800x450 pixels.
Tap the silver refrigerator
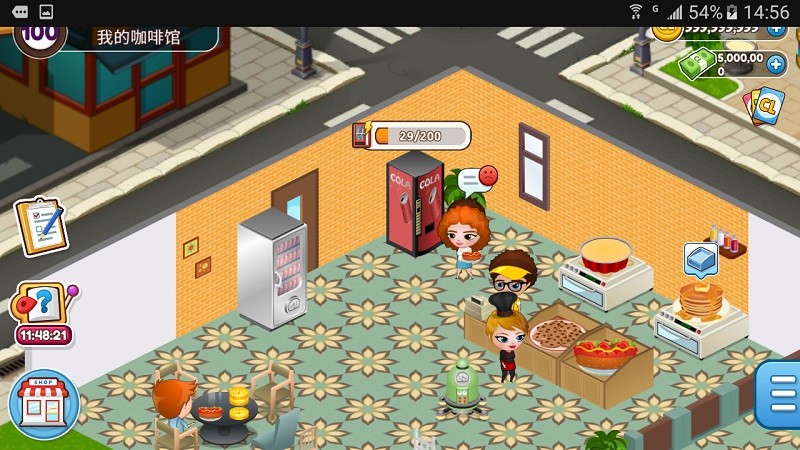tap(272, 268)
